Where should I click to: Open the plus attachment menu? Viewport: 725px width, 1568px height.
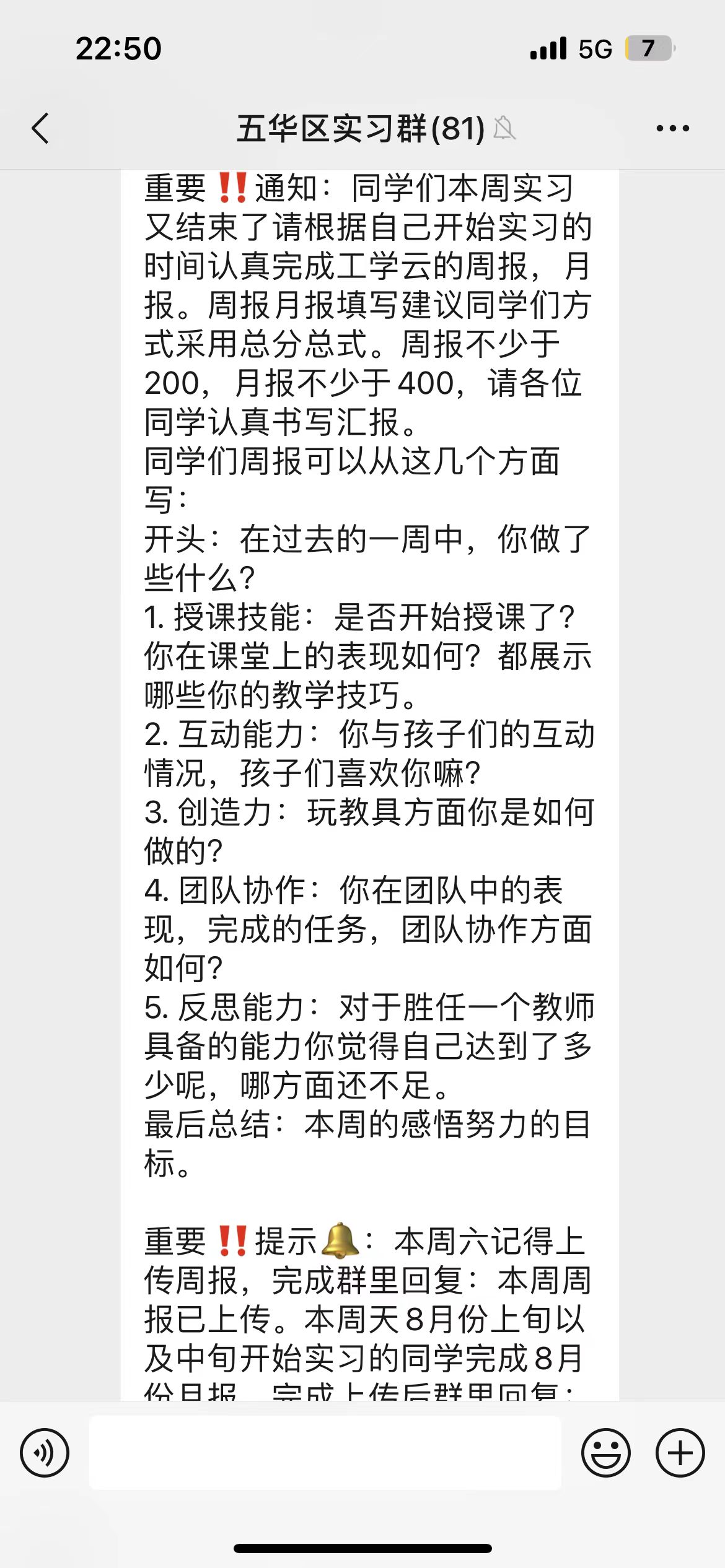pyautogui.click(x=680, y=1452)
